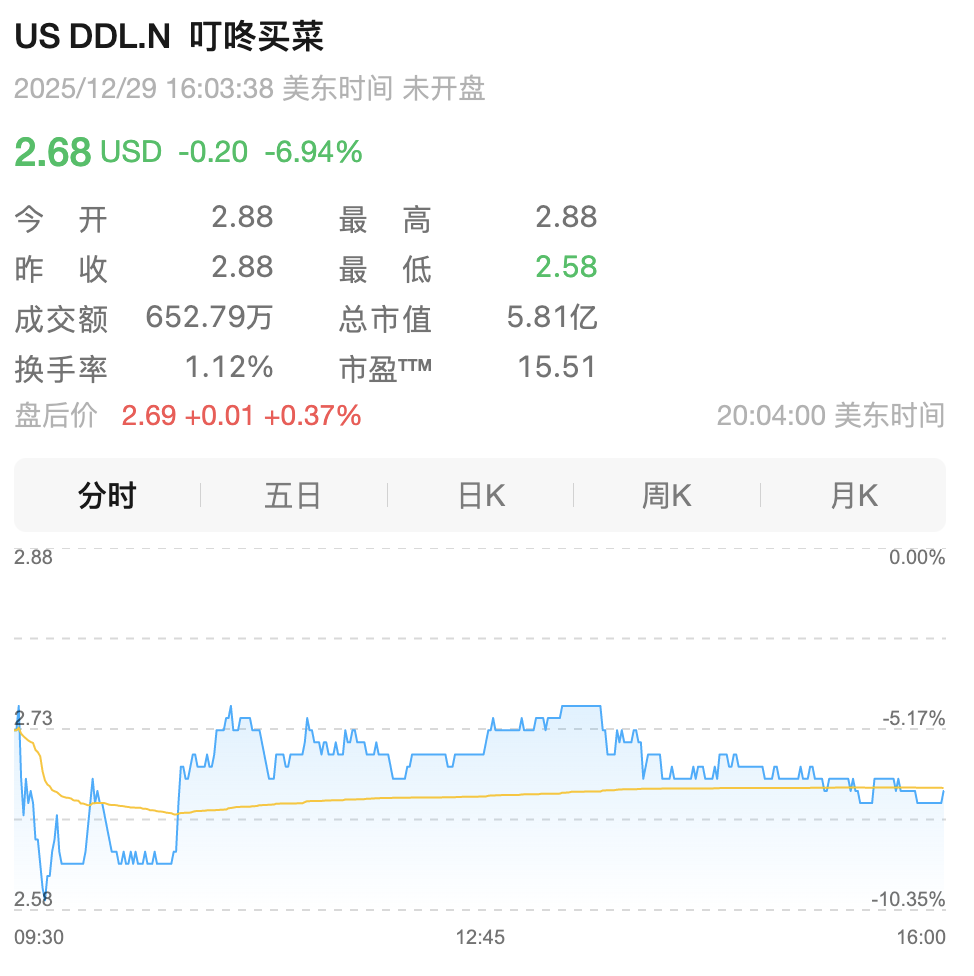Switch to the 分时 intraday chart tab
The image size is (974, 976).
107,495
